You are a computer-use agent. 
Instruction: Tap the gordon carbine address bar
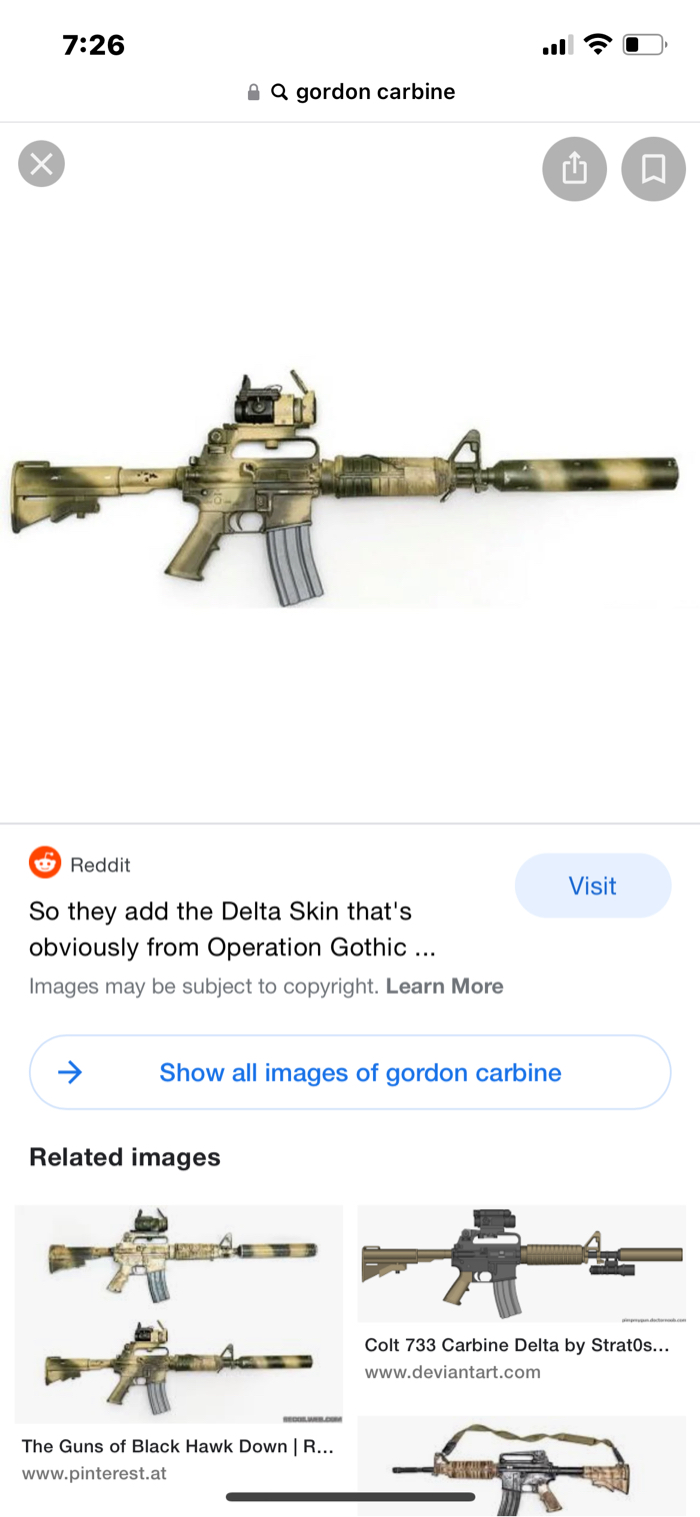[x=350, y=92]
